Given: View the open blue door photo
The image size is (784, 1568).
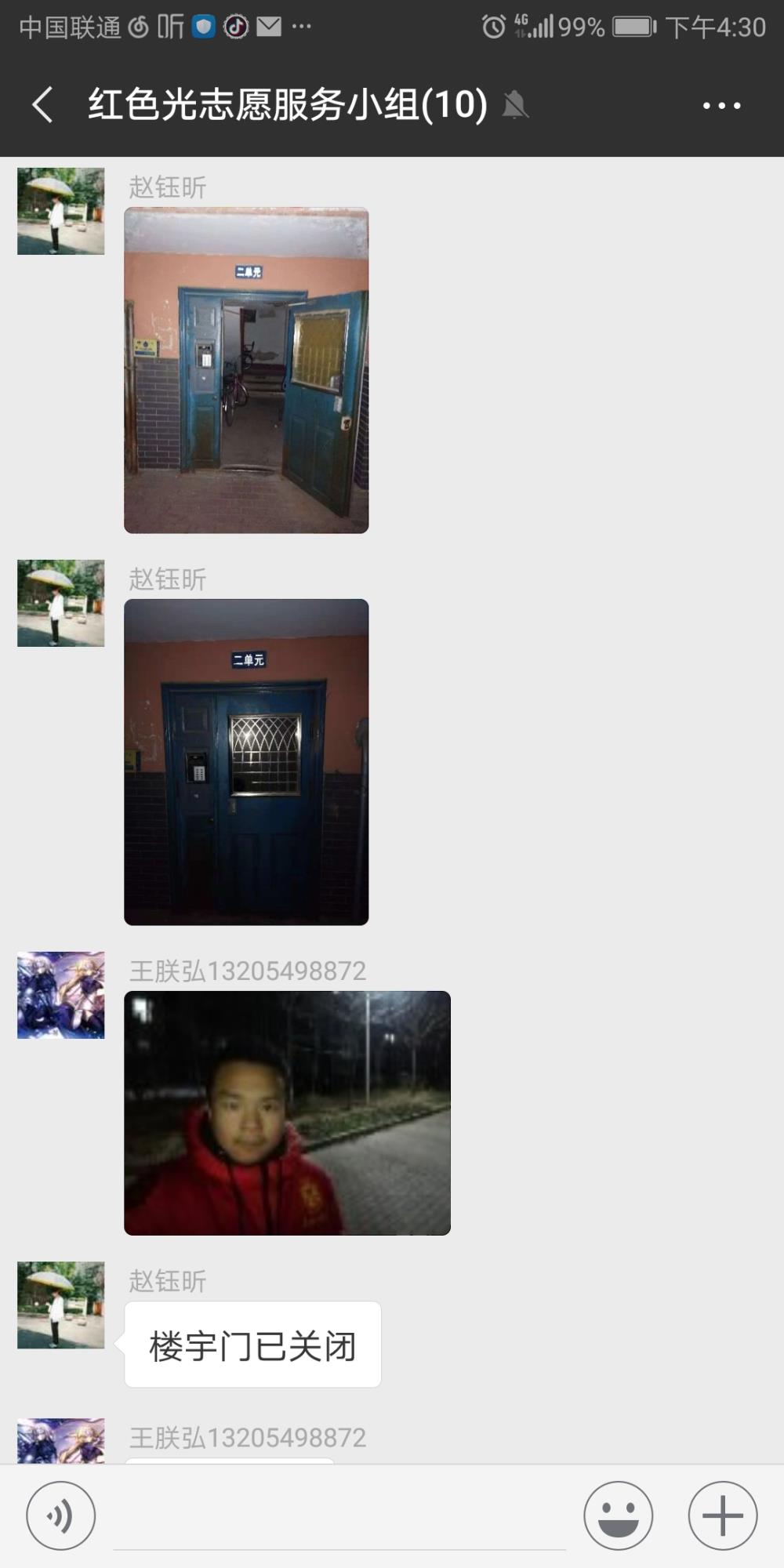Looking at the screenshot, I should (x=246, y=370).
